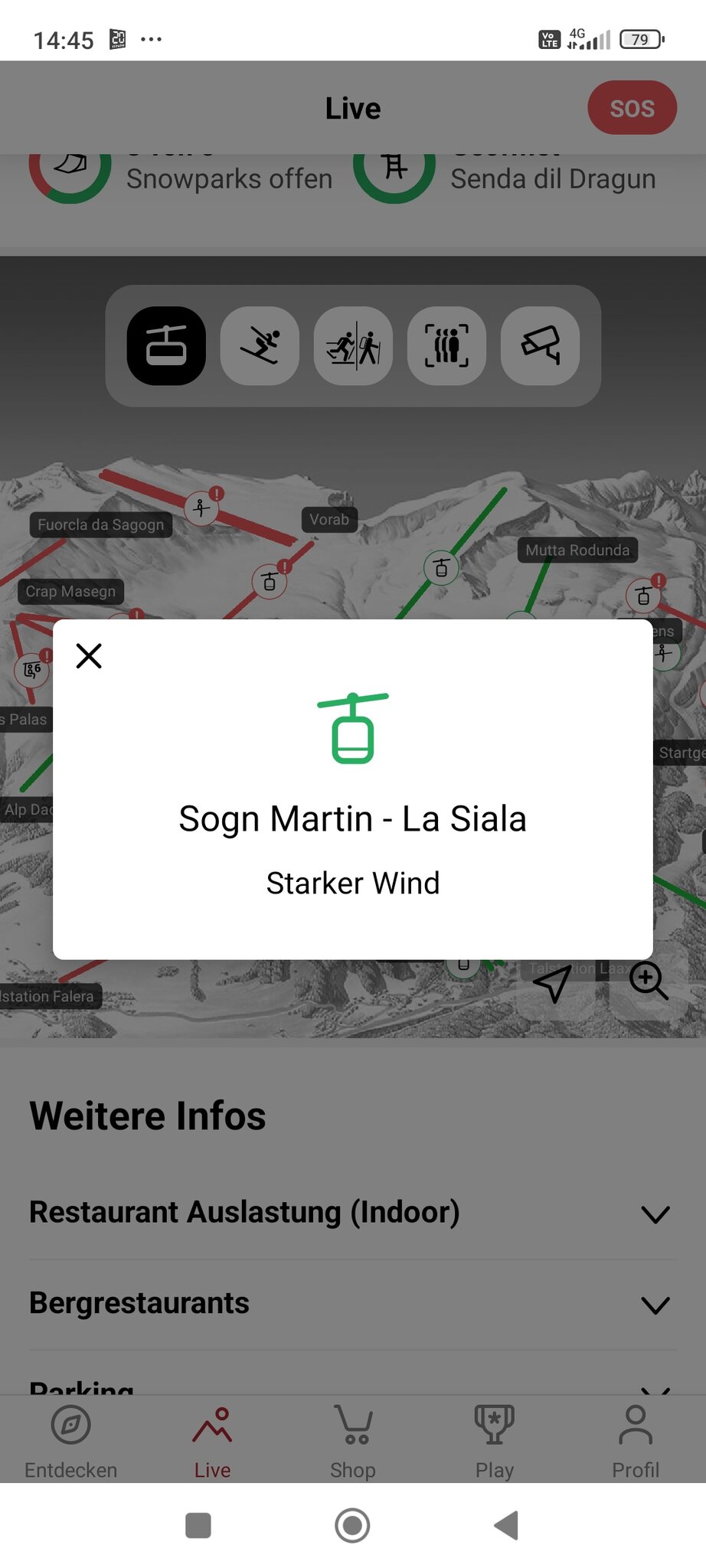Show cross-country and hiking trails filter
Viewport: 706px width, 1568px height.
[353, 346]
